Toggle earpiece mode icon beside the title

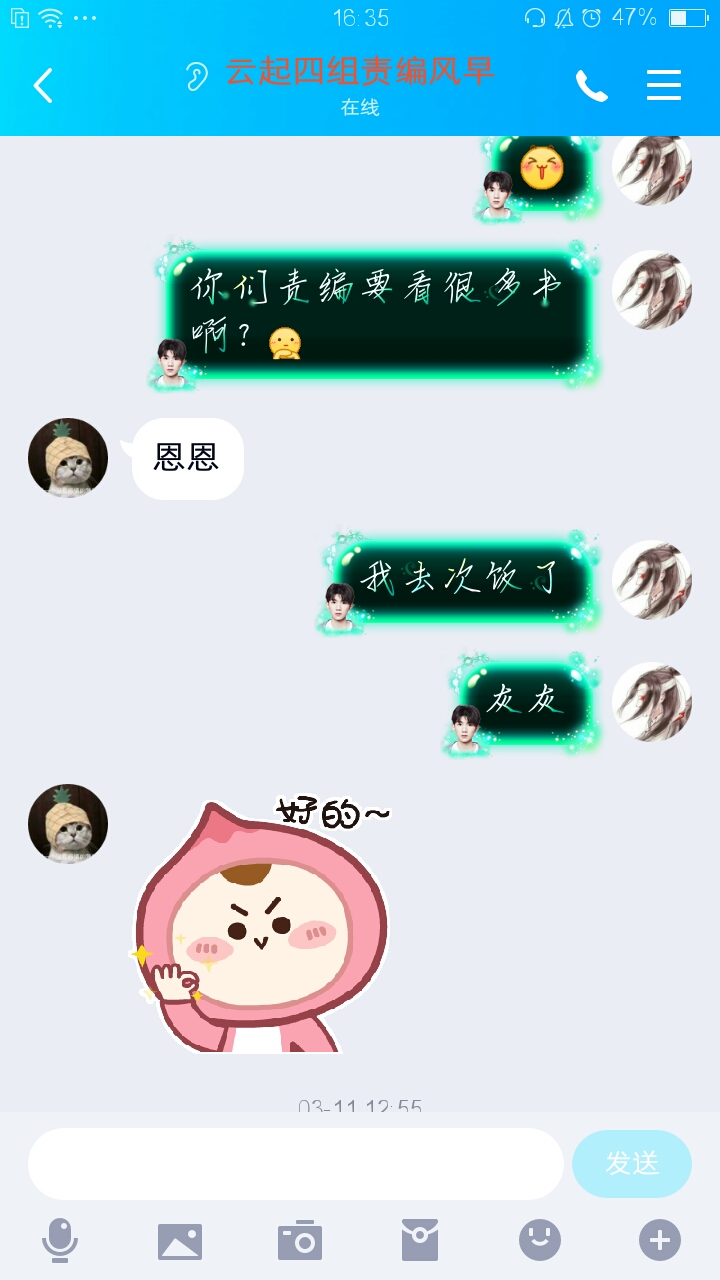tap(197, 76)
